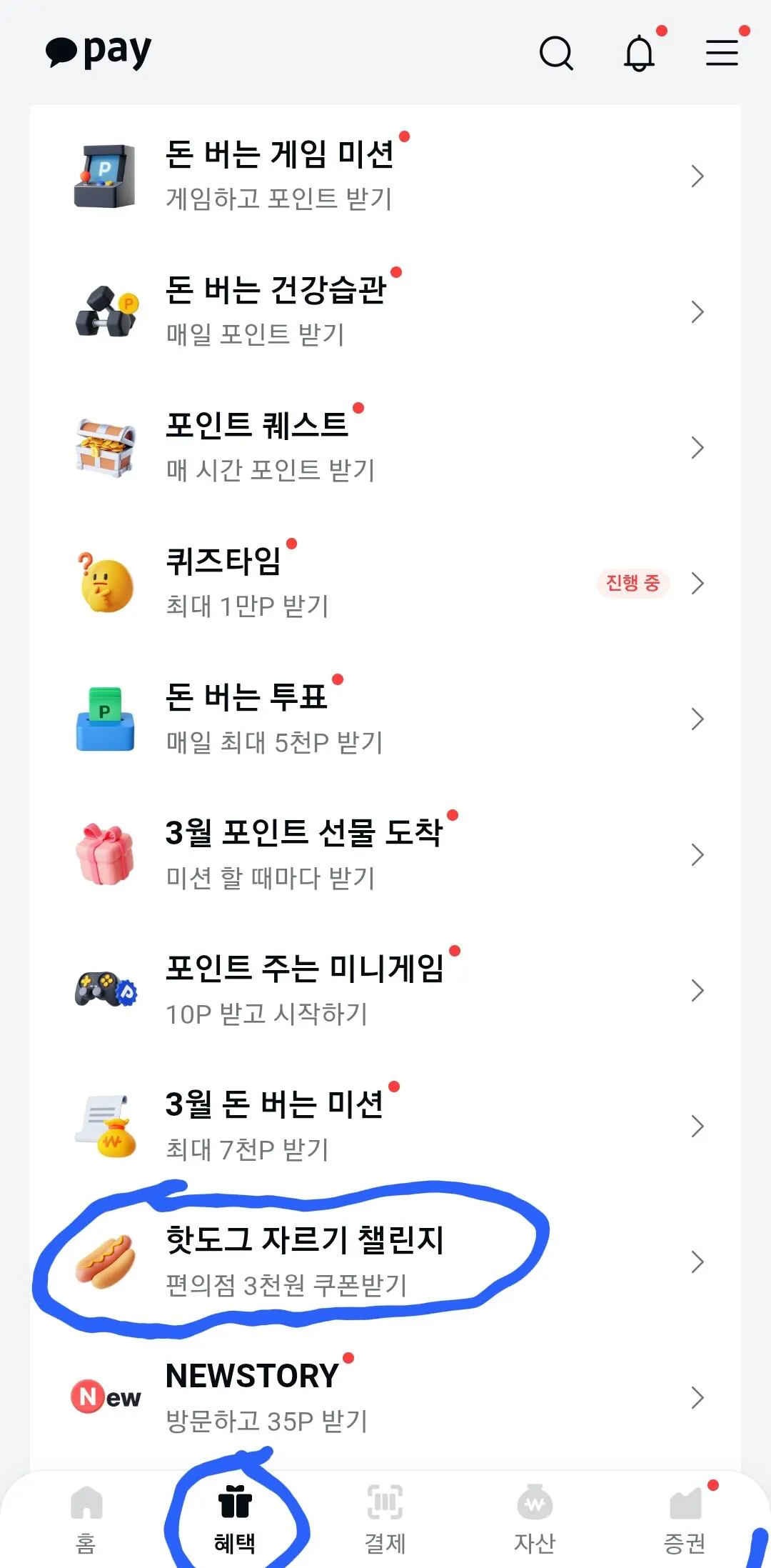Expand the NEWSTORY row chevron

(696, 1398)
